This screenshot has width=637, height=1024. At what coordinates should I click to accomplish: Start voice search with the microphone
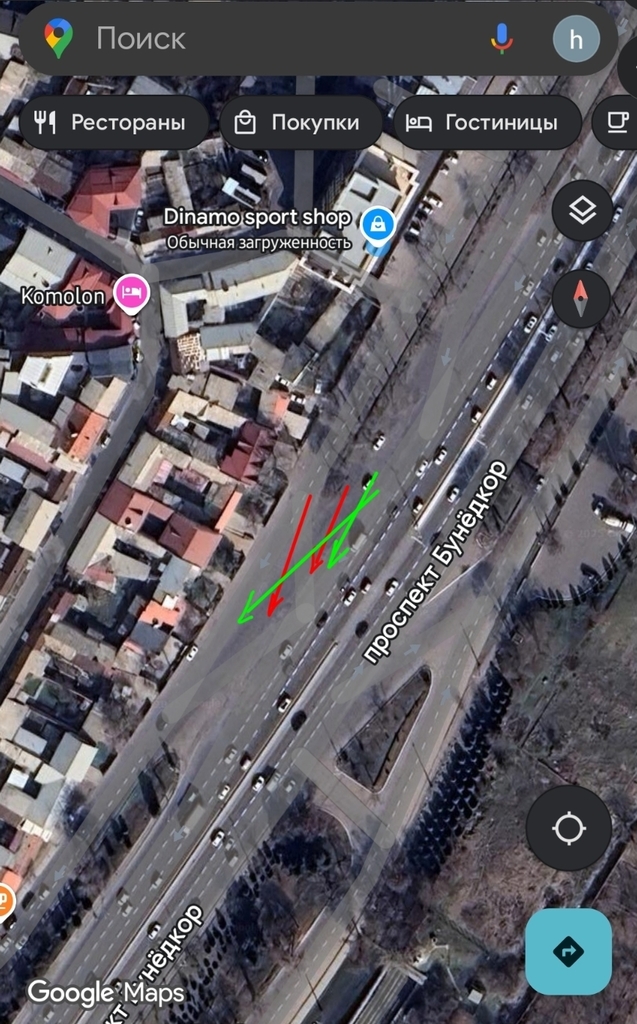tap(501, 39)
